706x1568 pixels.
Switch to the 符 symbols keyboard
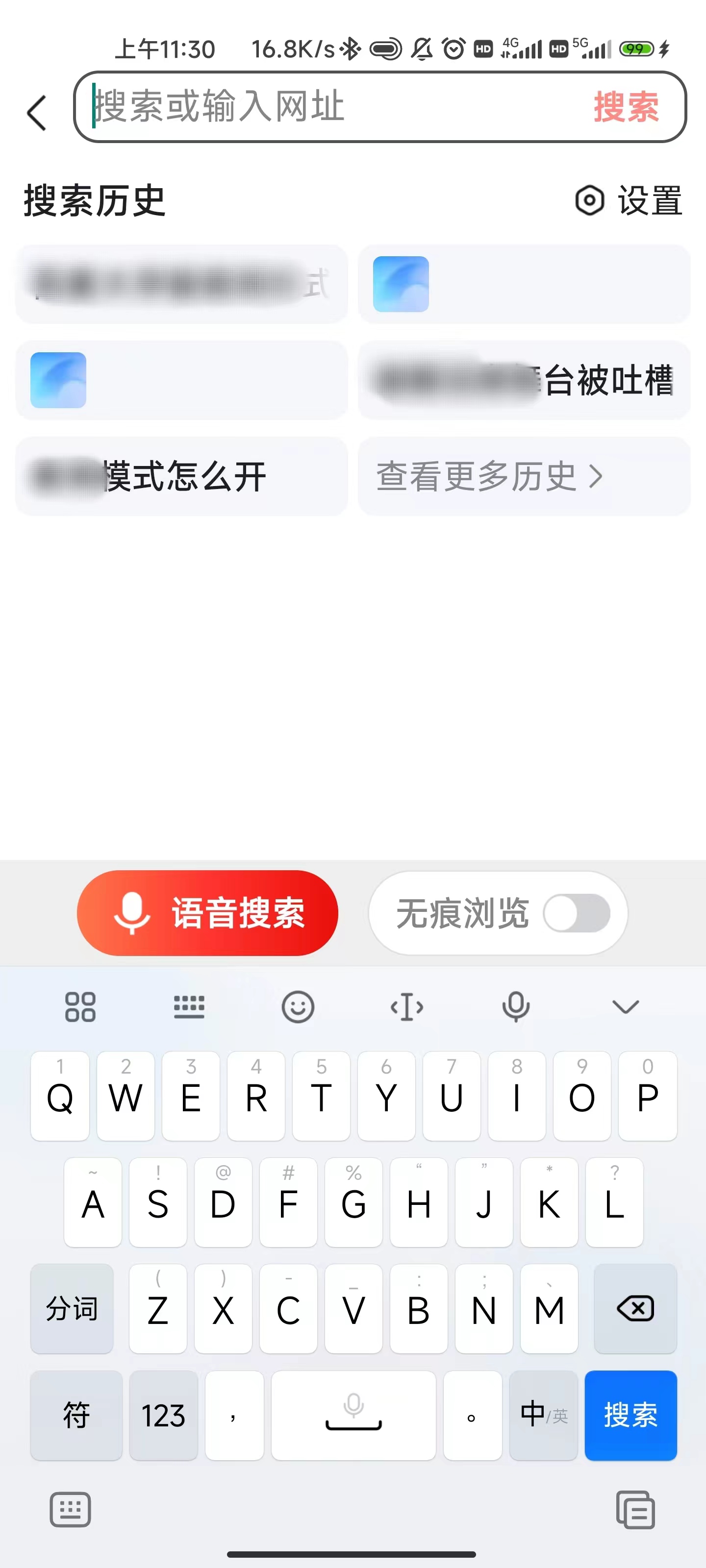point(76,1416)
